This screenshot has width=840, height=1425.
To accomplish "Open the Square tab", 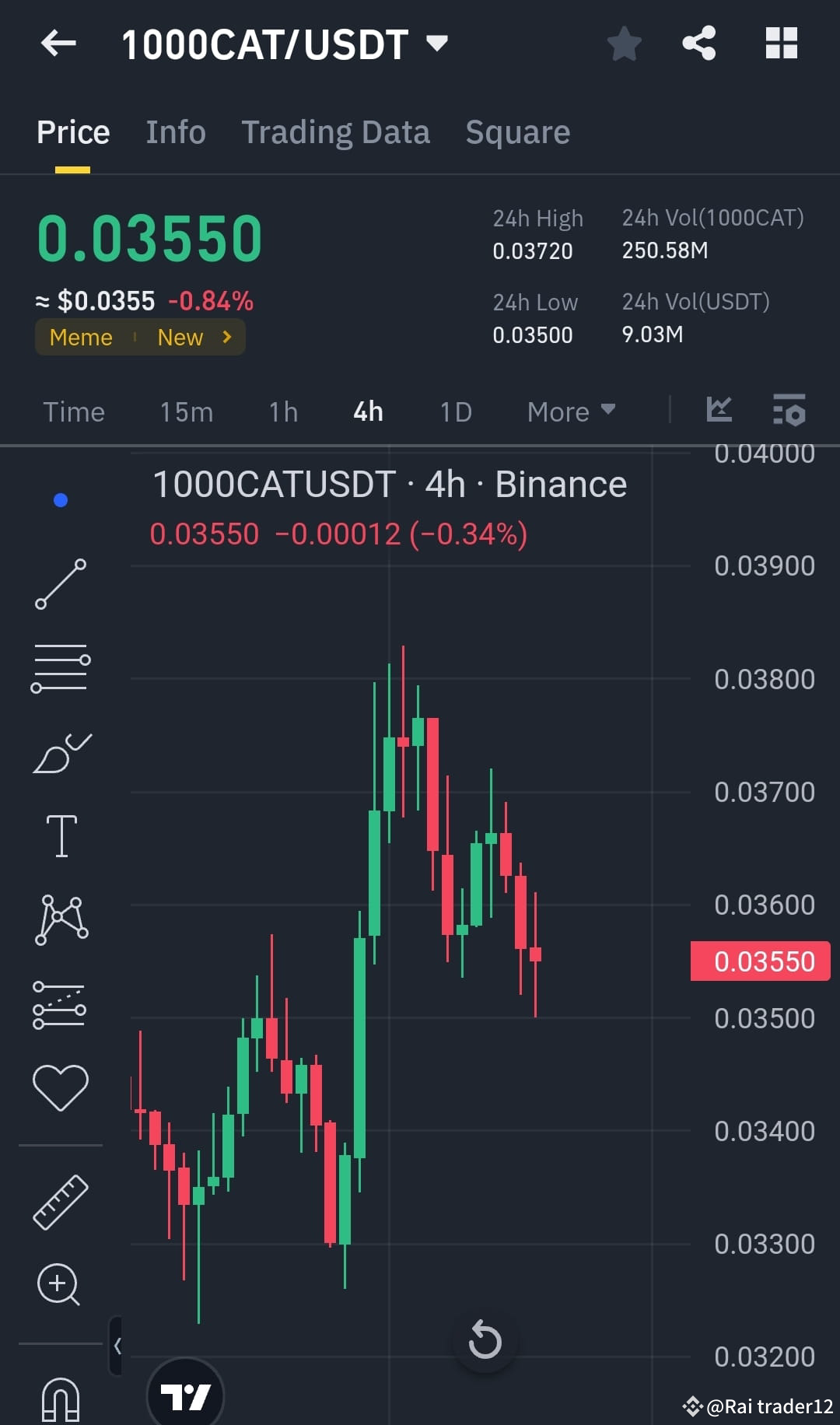I will pyautogui.click(x=516, y=131).
